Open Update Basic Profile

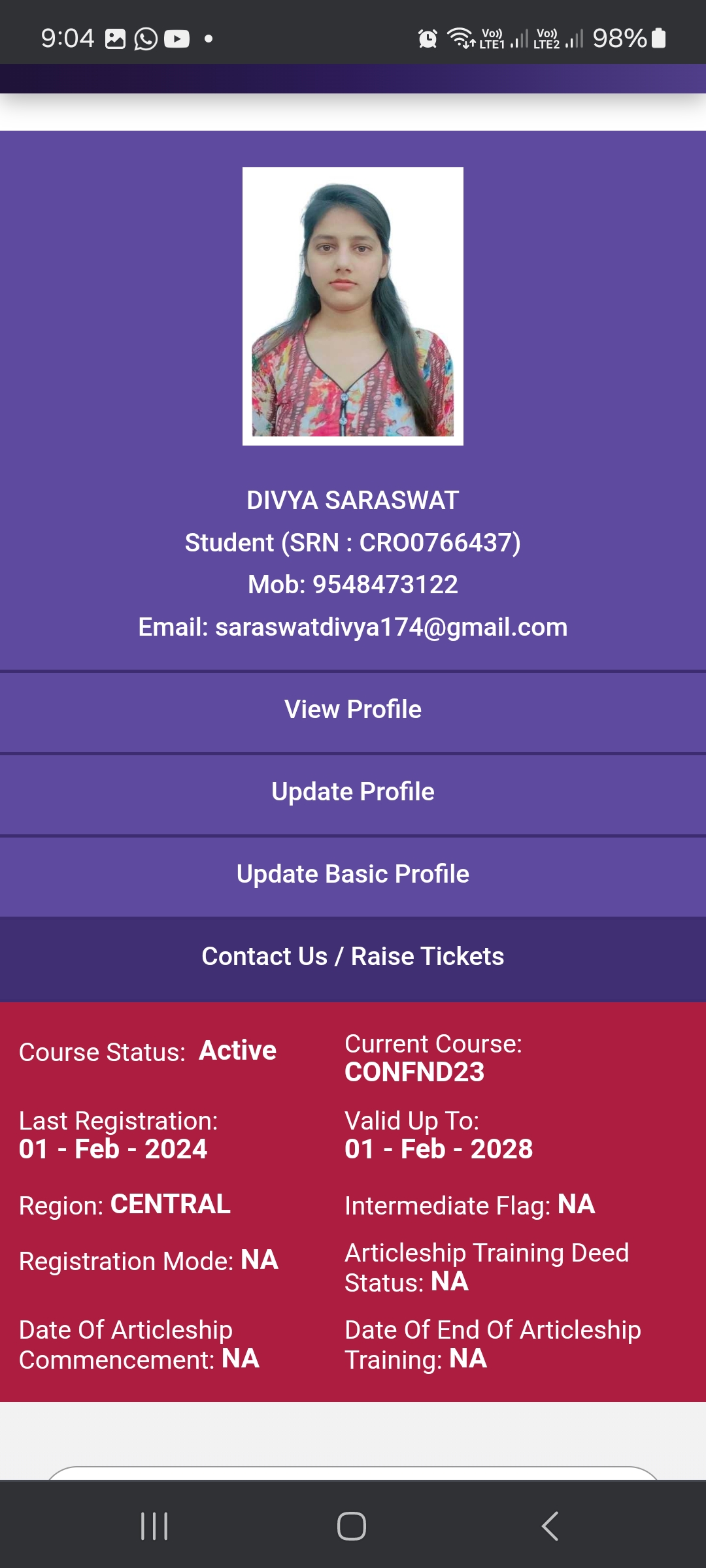tap(353, 875)
